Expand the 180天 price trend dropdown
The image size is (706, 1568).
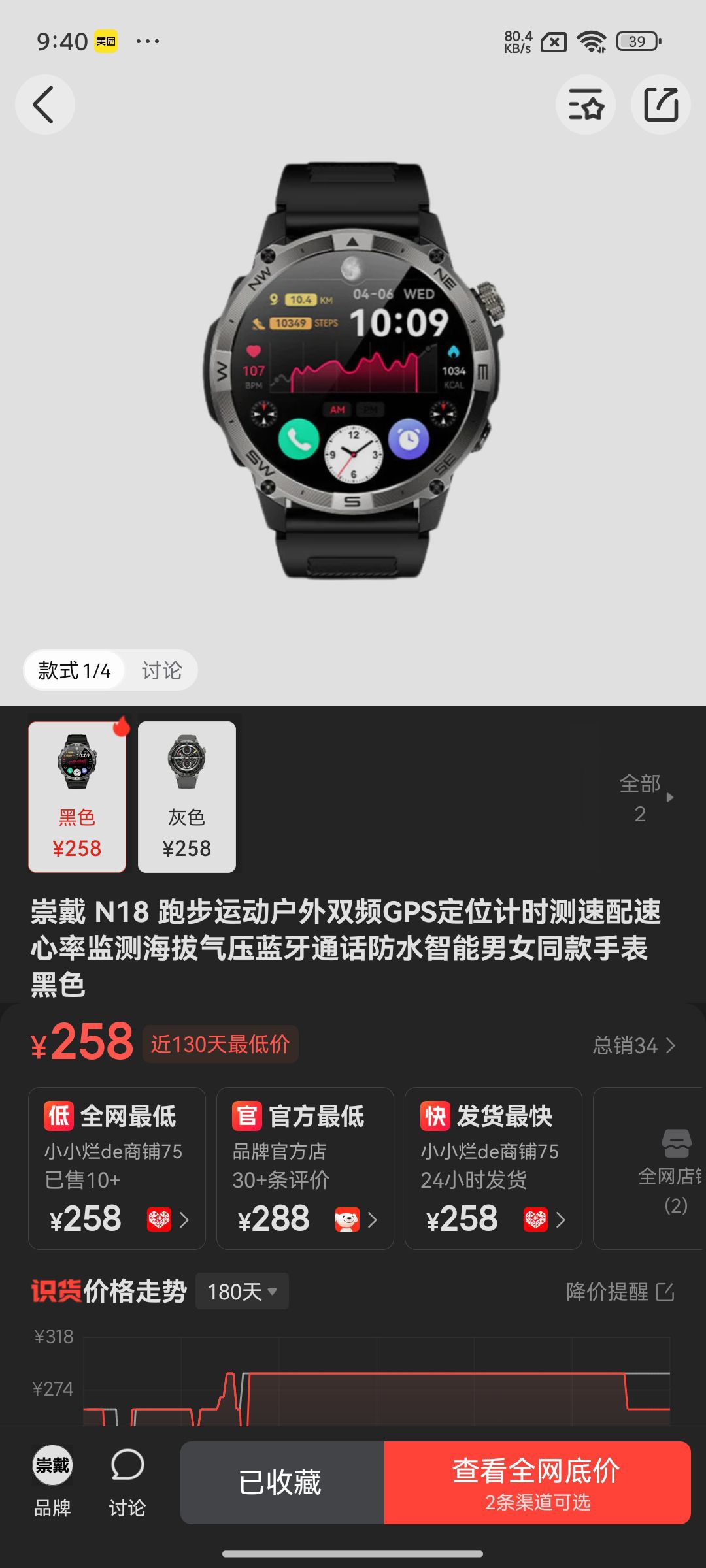pyautogui.click(x=242, y=1292)
